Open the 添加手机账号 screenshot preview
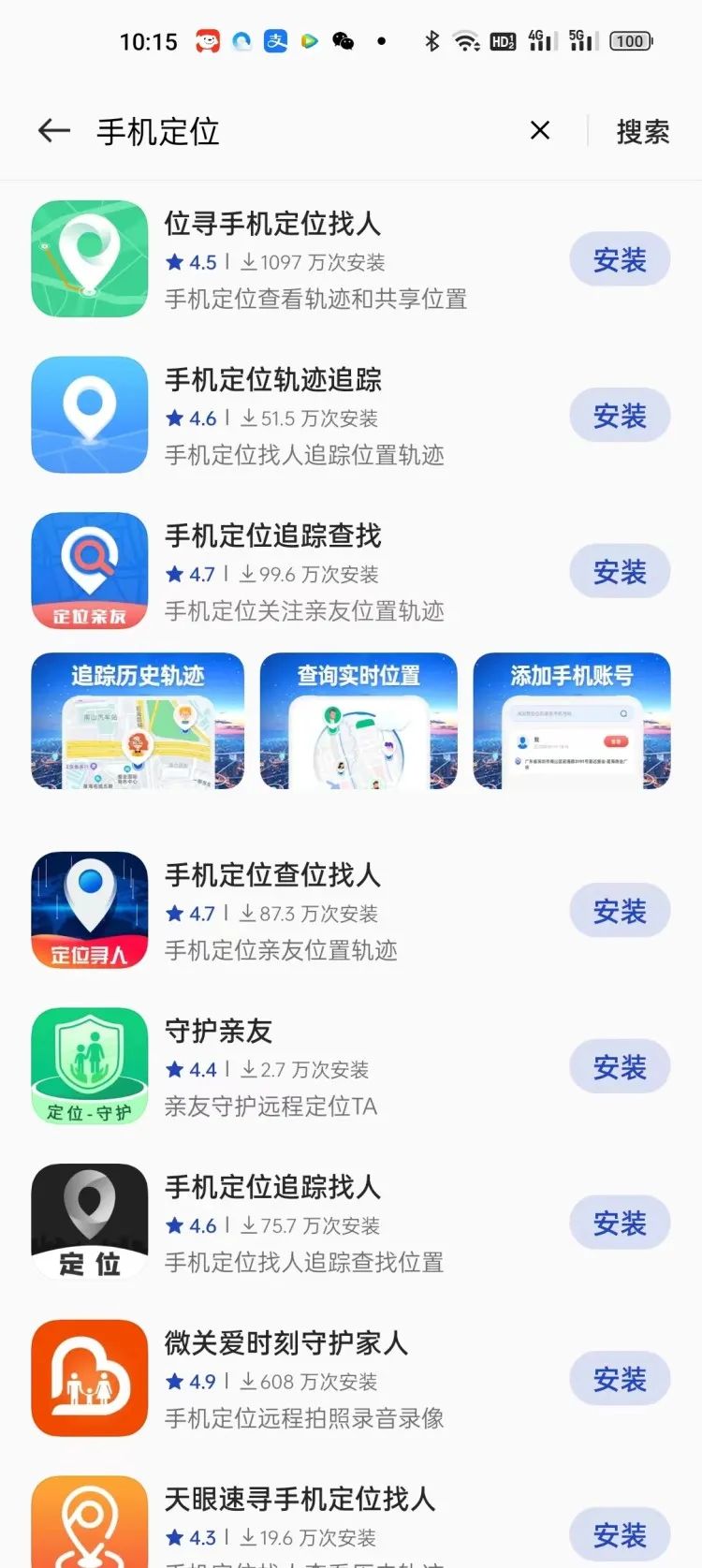Screen dimensions: 702x1568 572,721
